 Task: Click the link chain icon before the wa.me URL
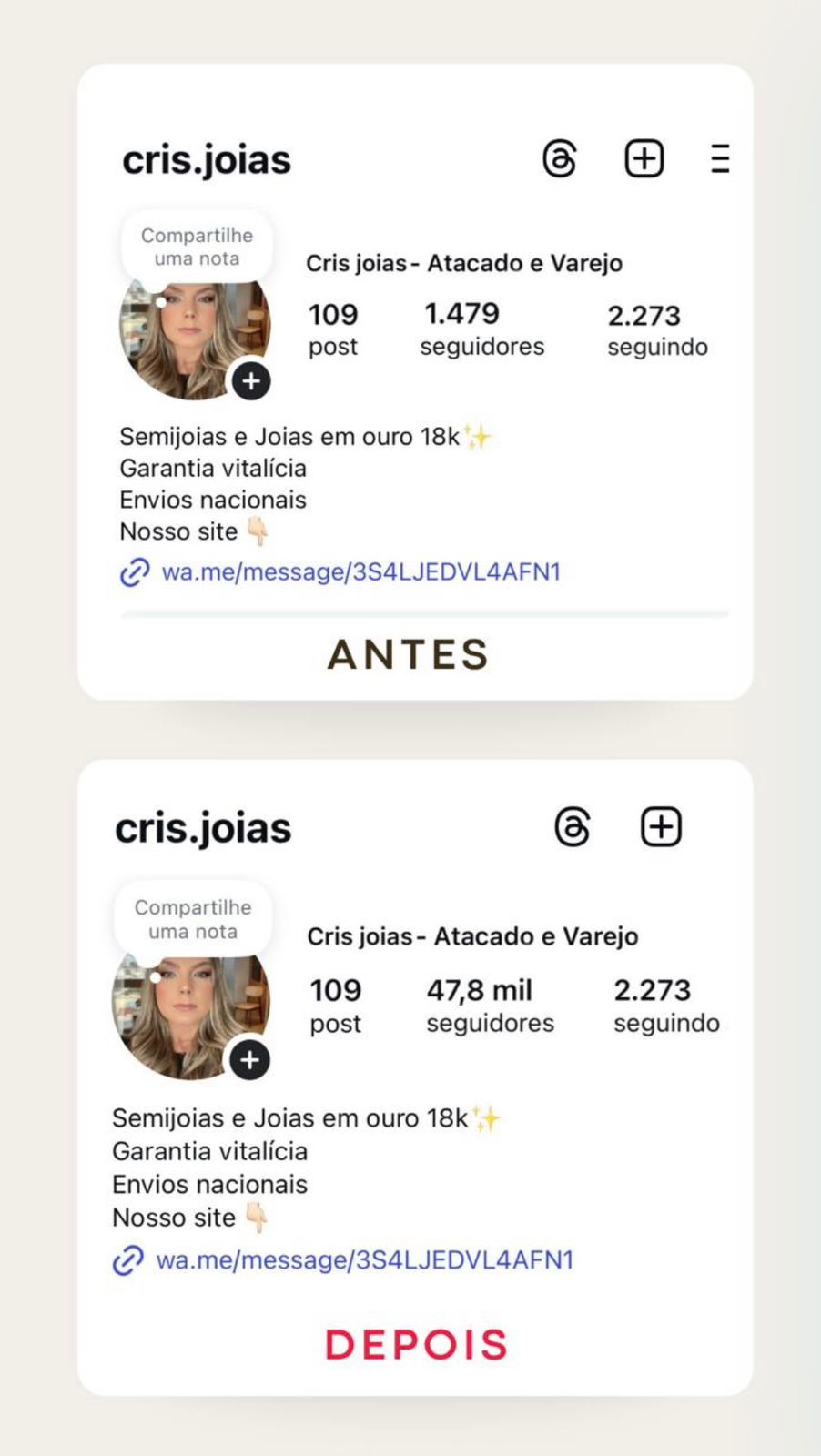133,572
